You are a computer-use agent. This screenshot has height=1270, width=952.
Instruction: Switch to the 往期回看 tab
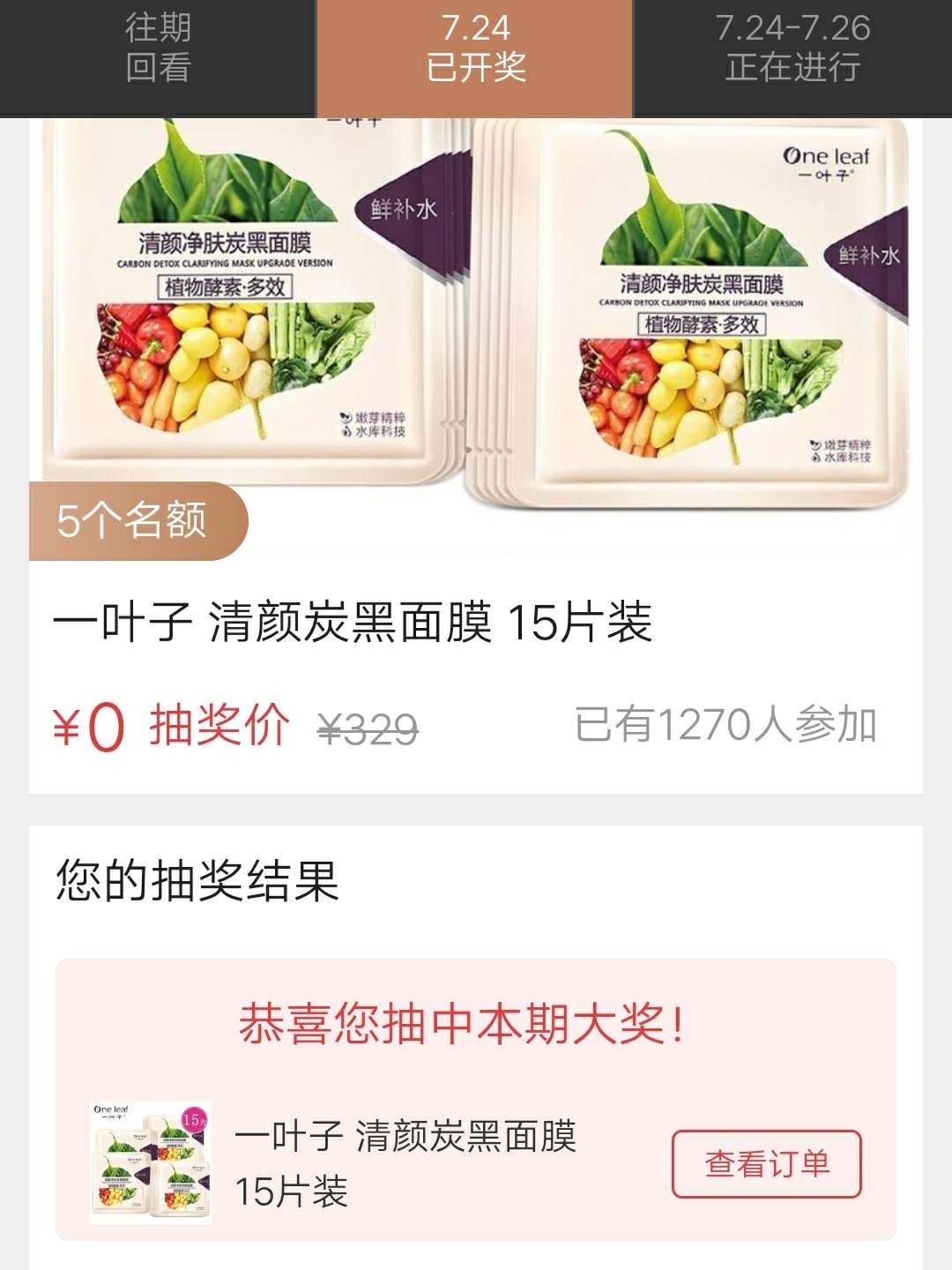point(158,49)
